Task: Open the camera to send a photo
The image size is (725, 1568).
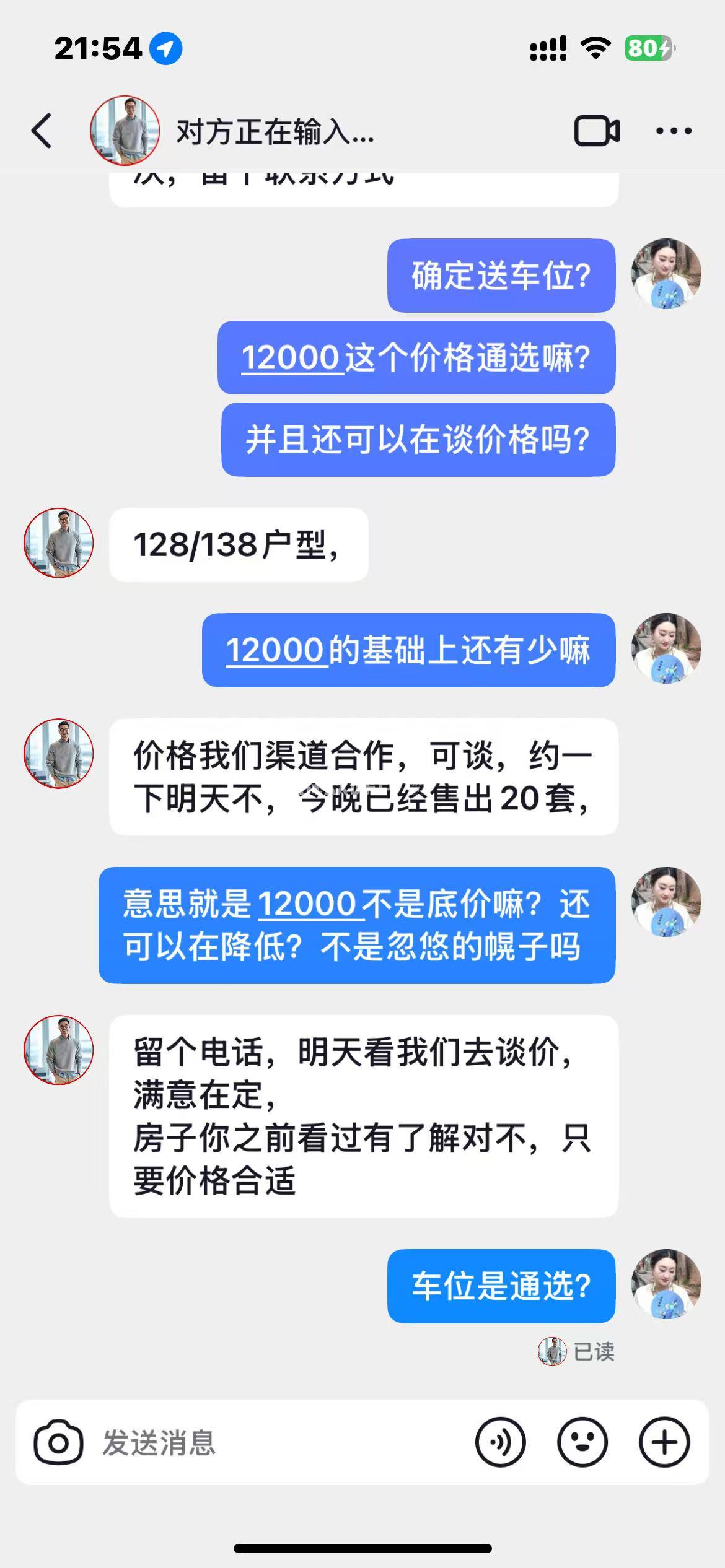Action: [58, 1442]
